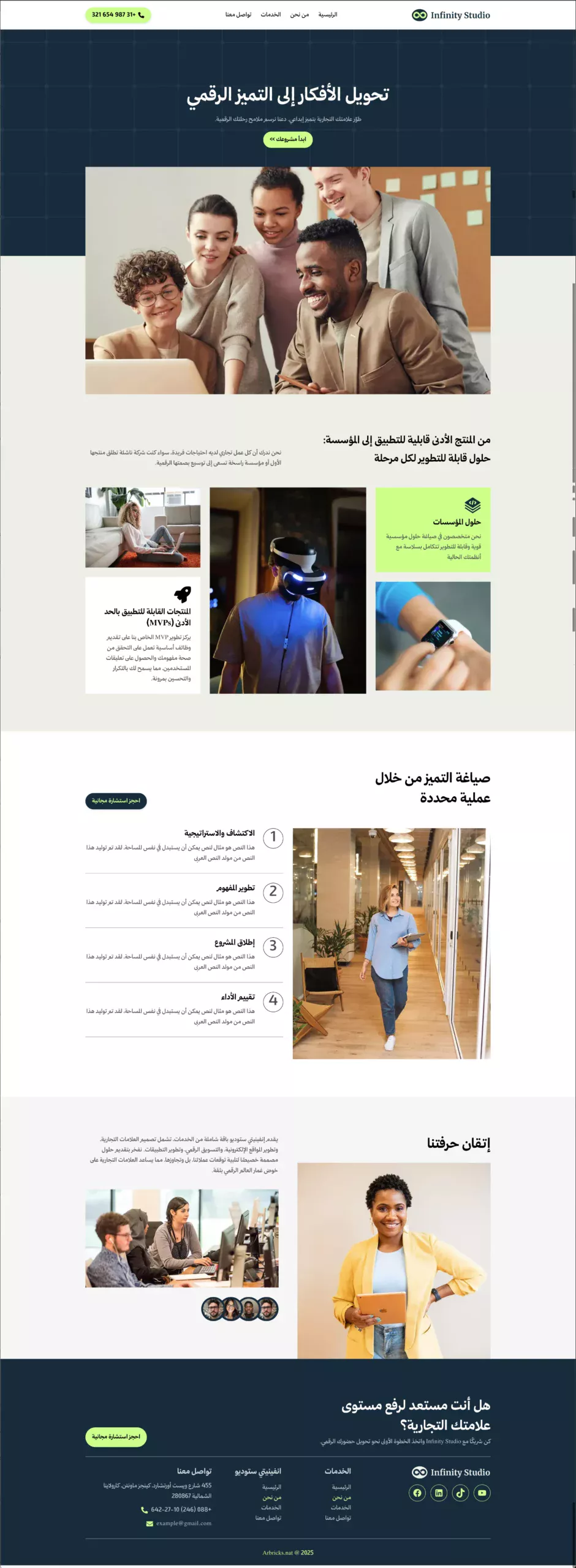The height and width of the screenshot is (1568, 576).
Task: Tap the footer phone number 642-27-10
Action: click(x=181, y=1509)
